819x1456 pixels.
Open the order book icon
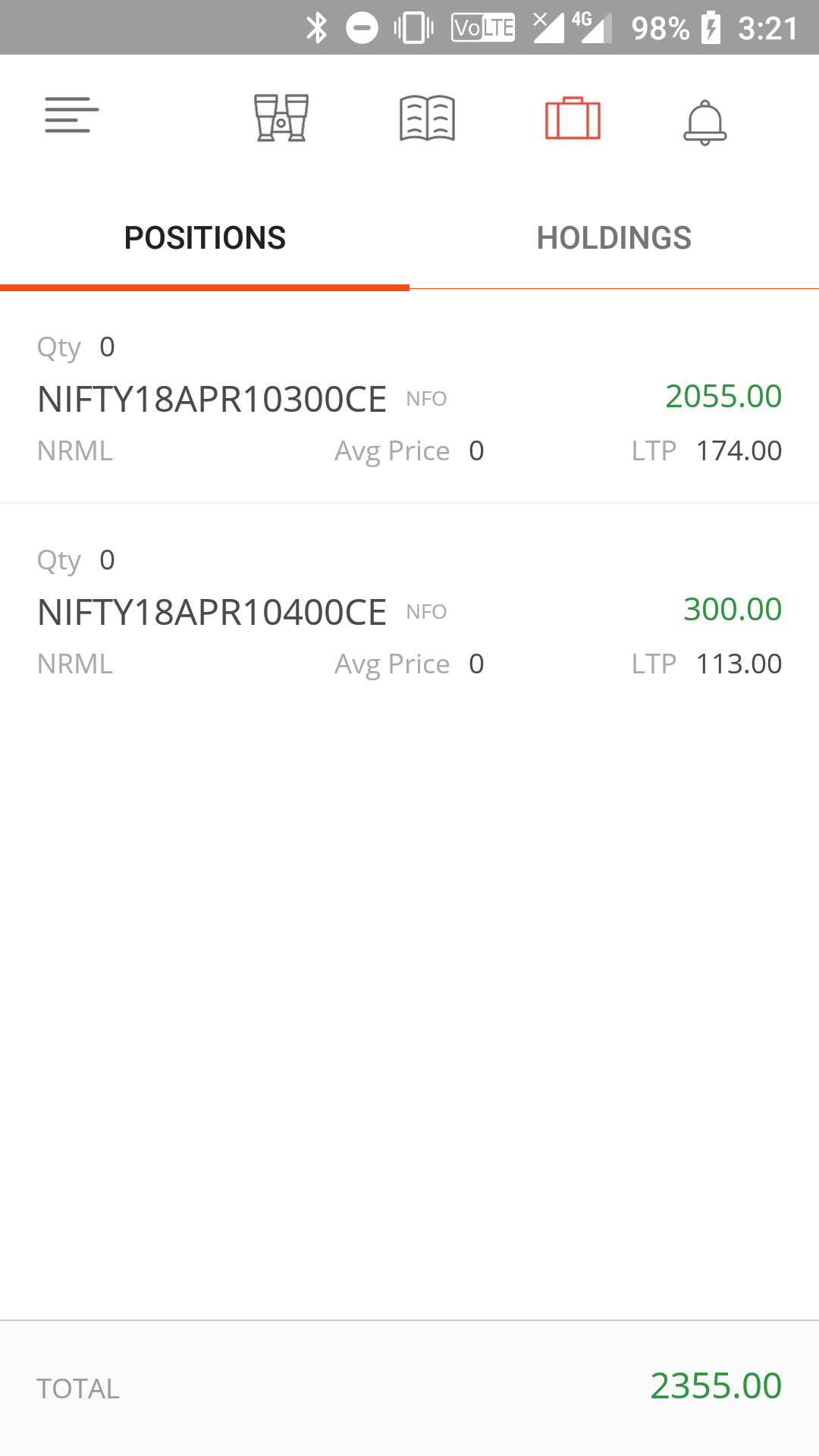click(x=427, y=118)
